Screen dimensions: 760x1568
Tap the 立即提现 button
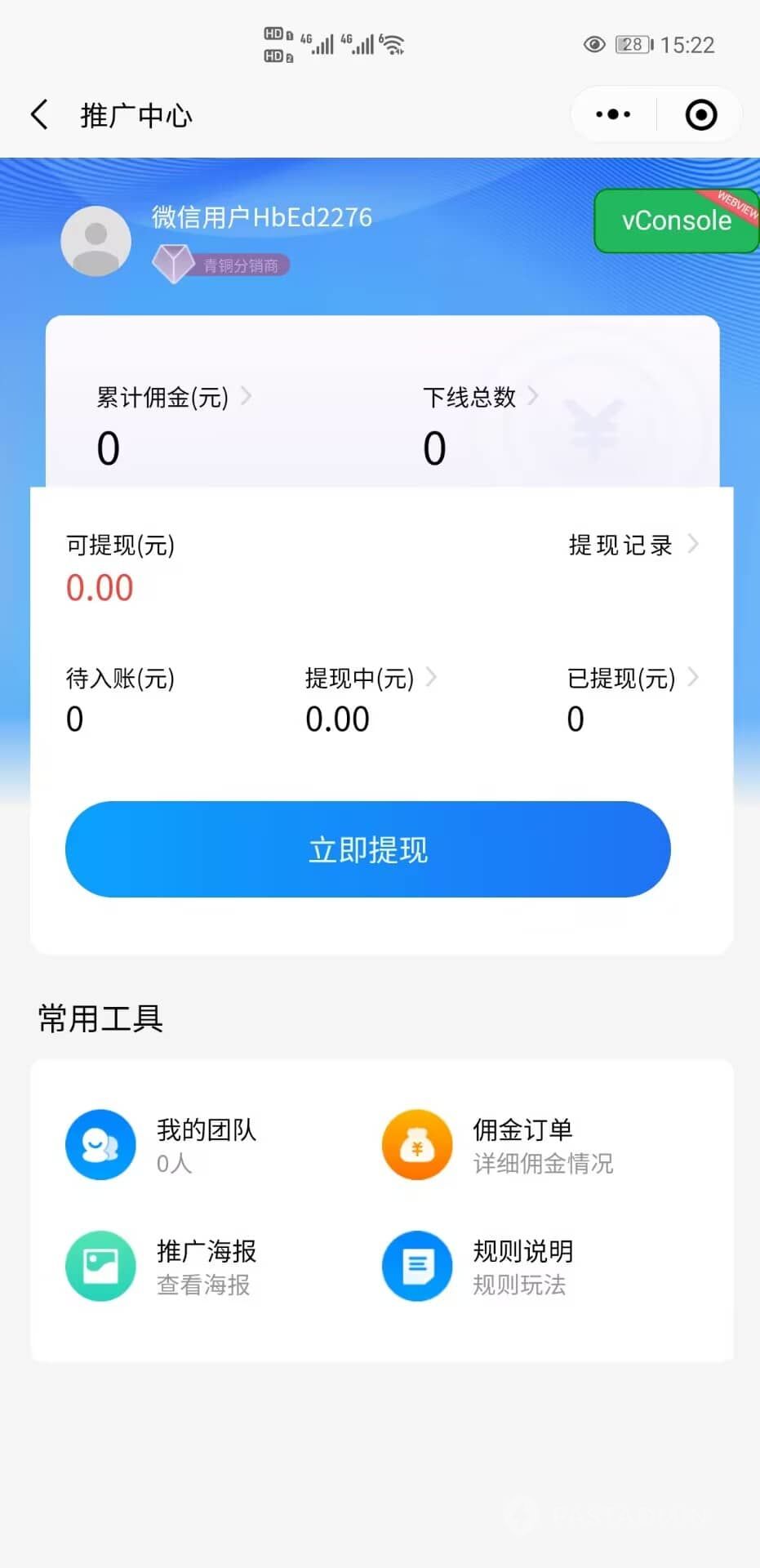click(x=368, y=849)
